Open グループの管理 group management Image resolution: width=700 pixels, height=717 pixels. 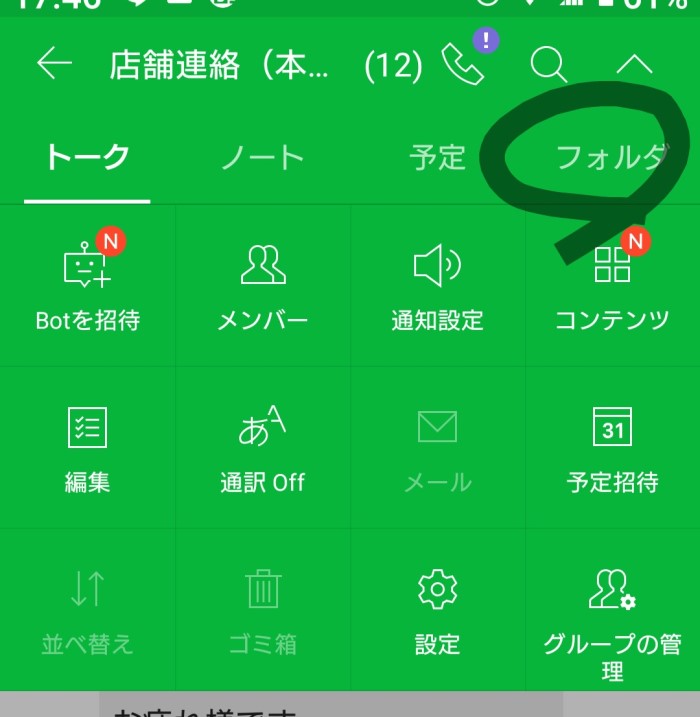(612, 618)
